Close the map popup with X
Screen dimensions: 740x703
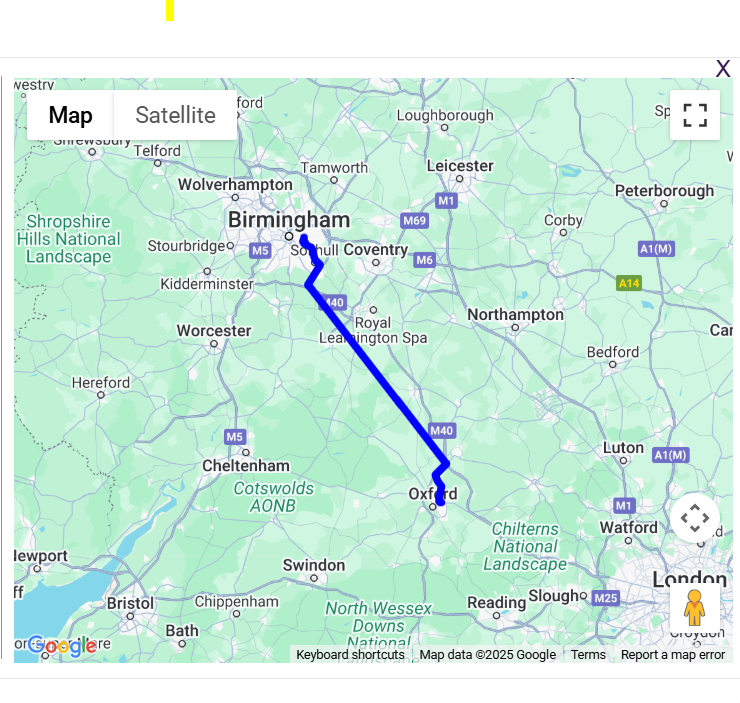723,69
